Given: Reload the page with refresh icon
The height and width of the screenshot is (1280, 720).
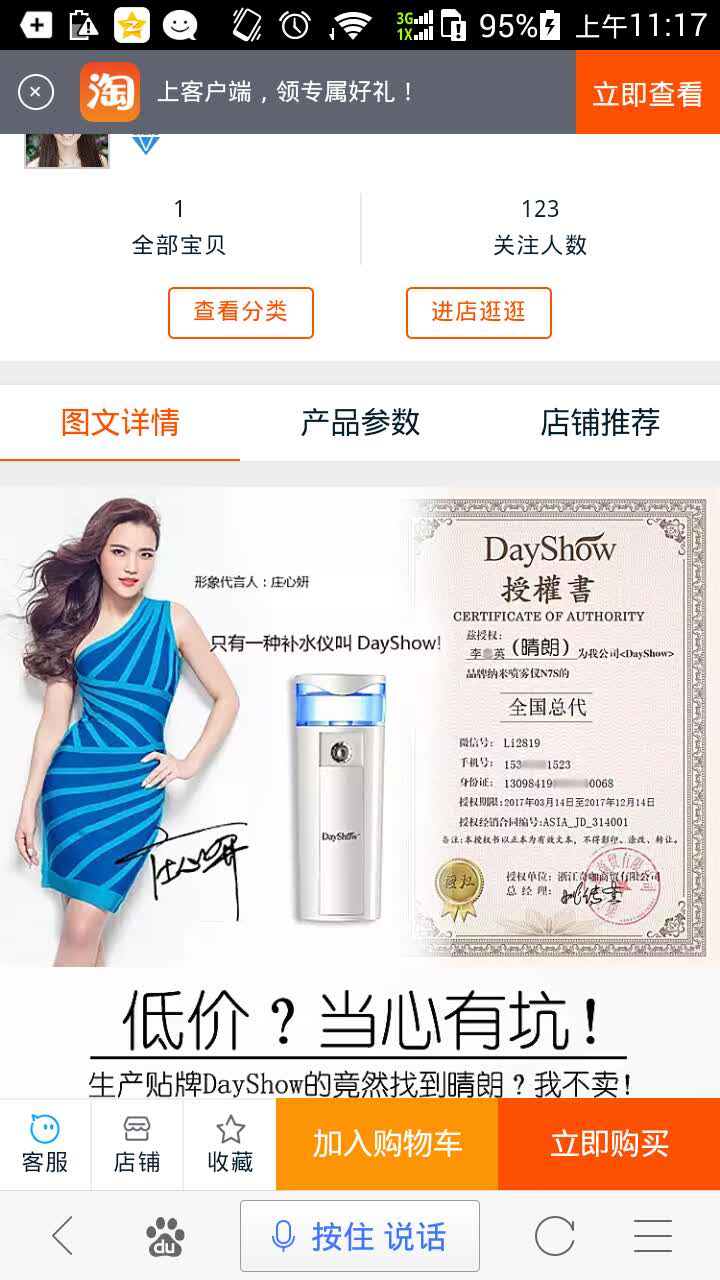Looking at the screenshot, I should [x=554, y=1237].
